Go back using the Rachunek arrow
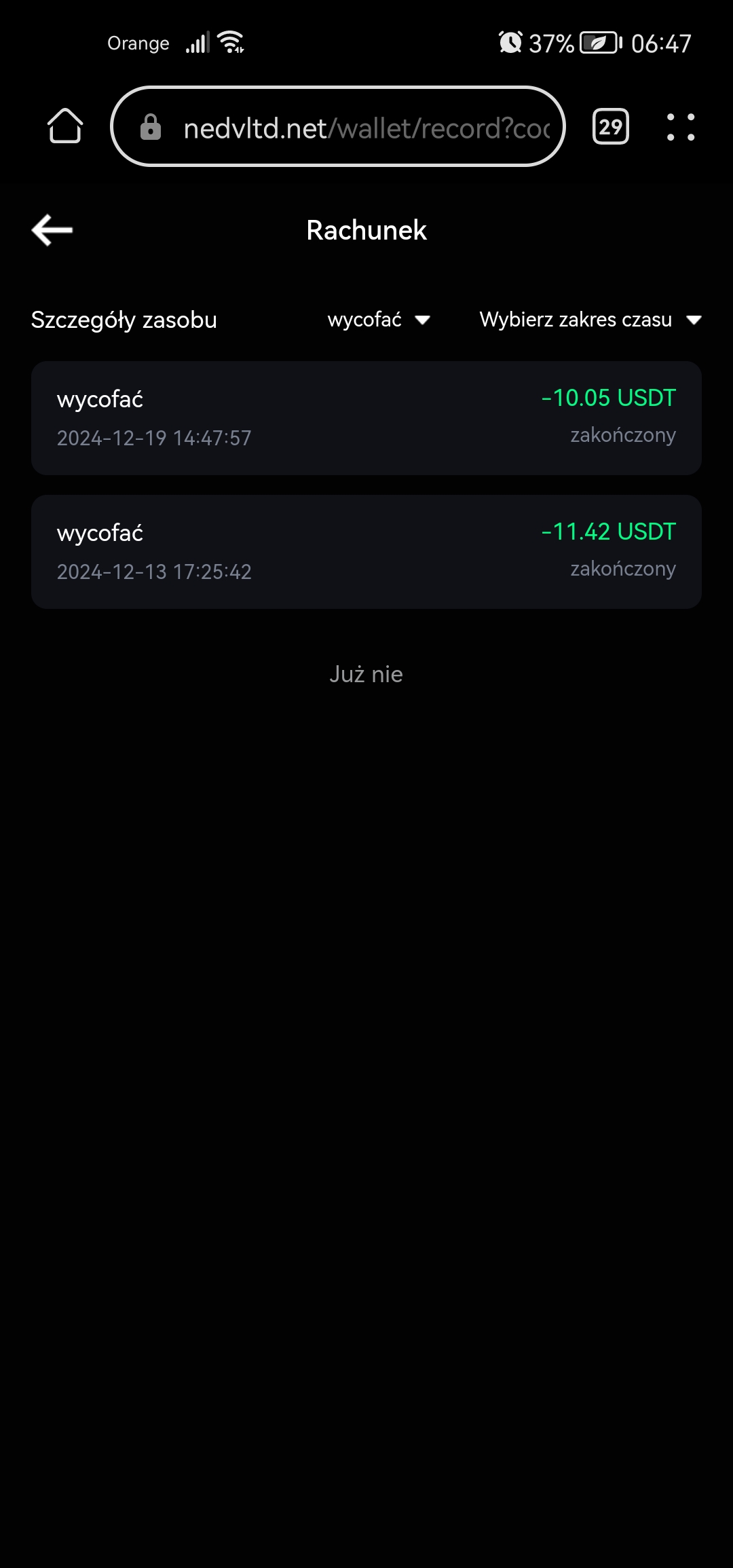The image size is (733, 1568). point(52,230)
